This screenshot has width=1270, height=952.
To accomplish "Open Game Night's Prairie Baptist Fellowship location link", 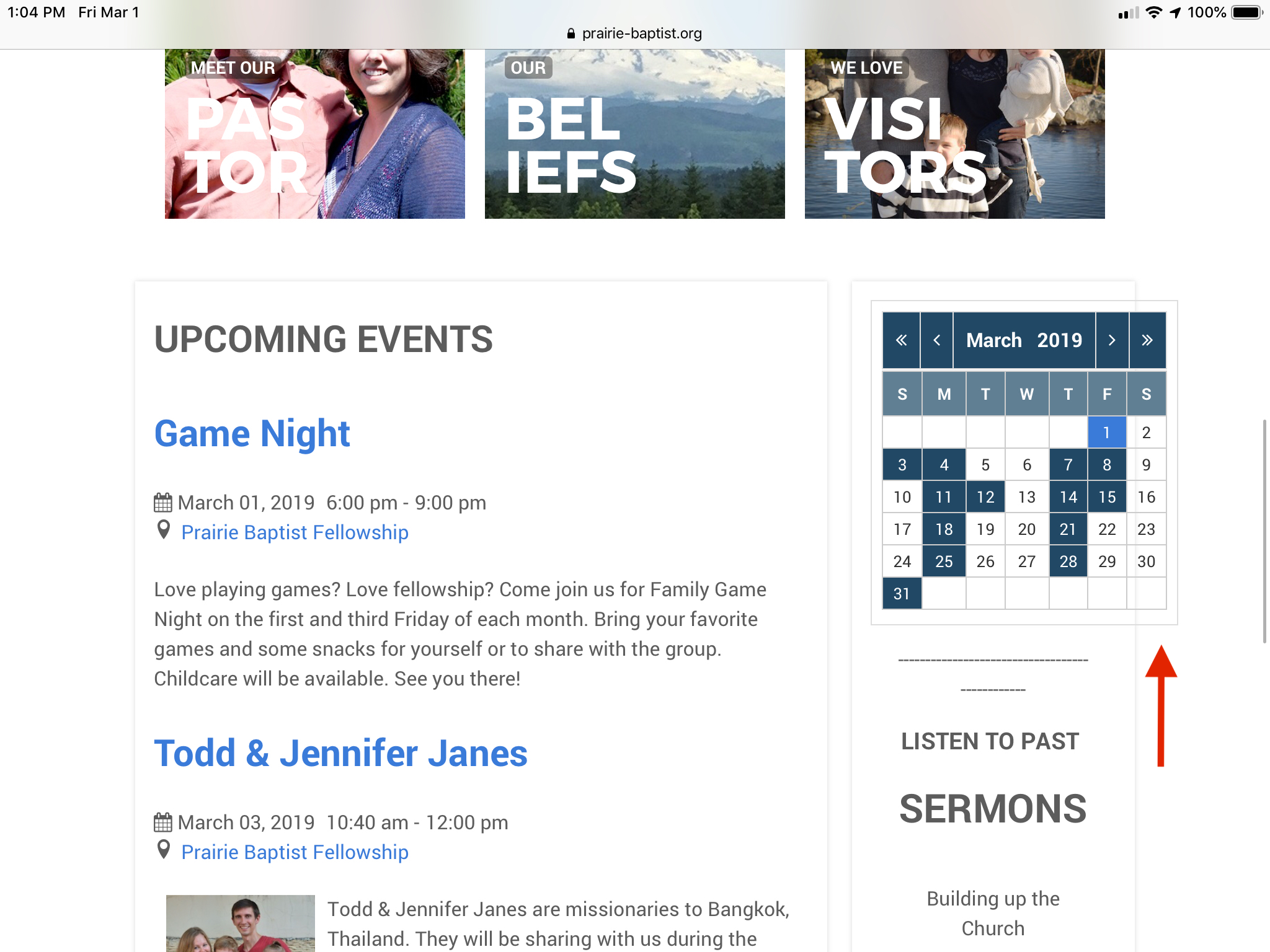I will pos(295,532).
